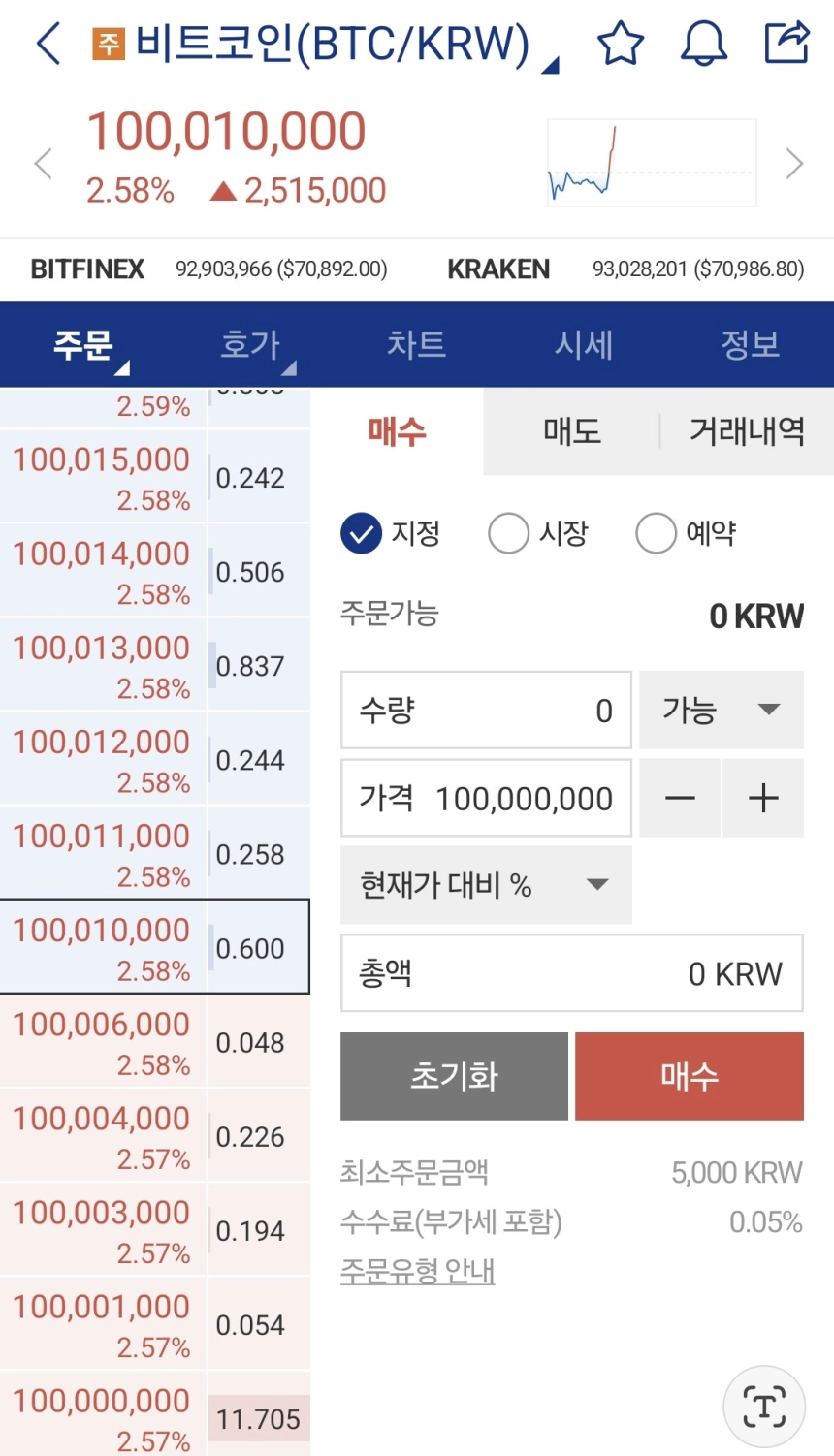Increase the price with the plus button

point(763,798)
